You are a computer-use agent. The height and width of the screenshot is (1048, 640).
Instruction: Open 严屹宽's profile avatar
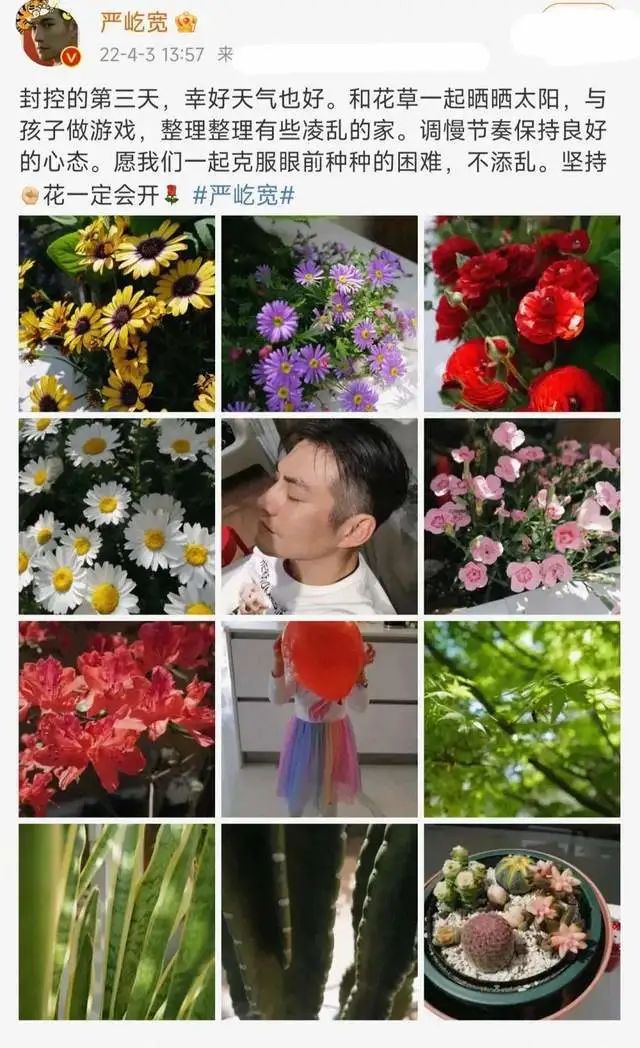point(49,31)
